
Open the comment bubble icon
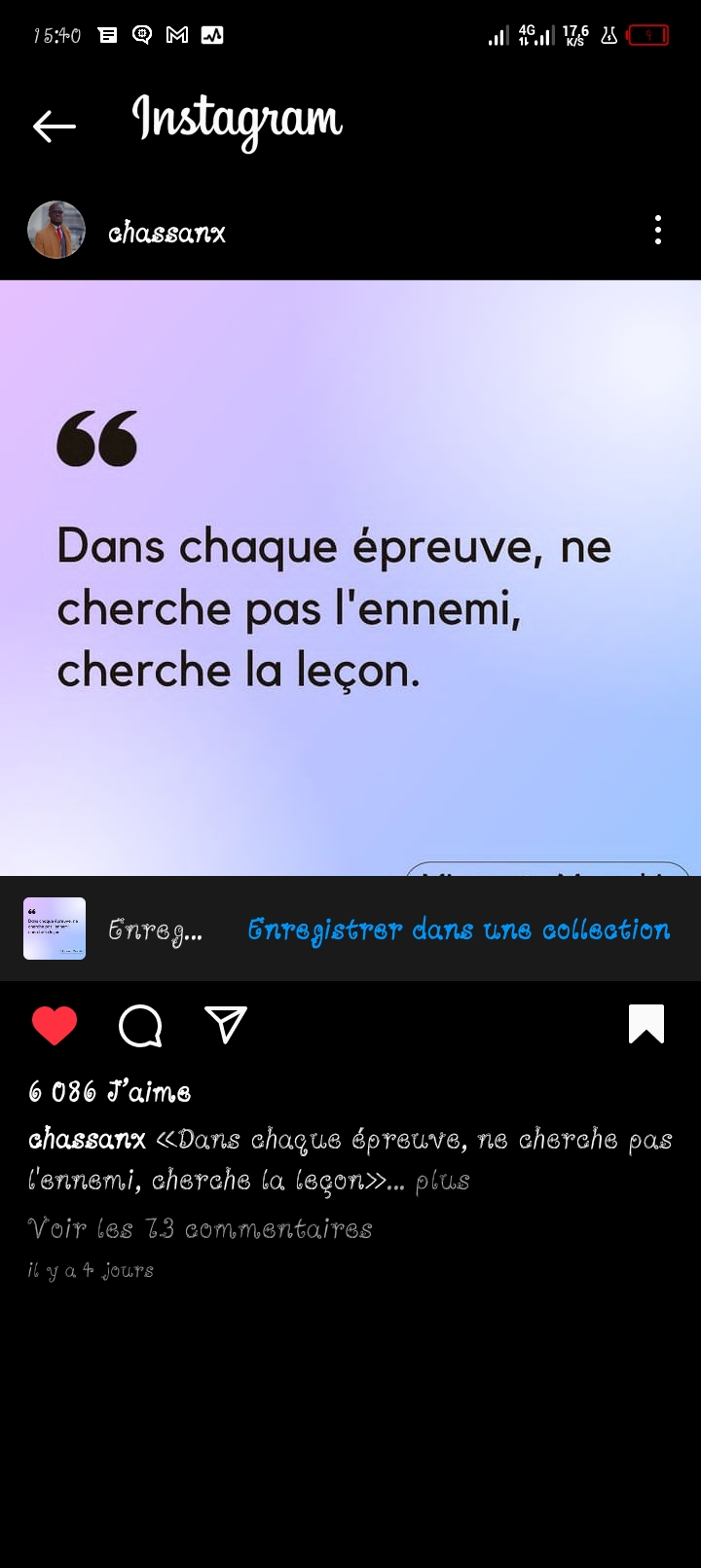pyautogui.click(x=140, y=1025)
